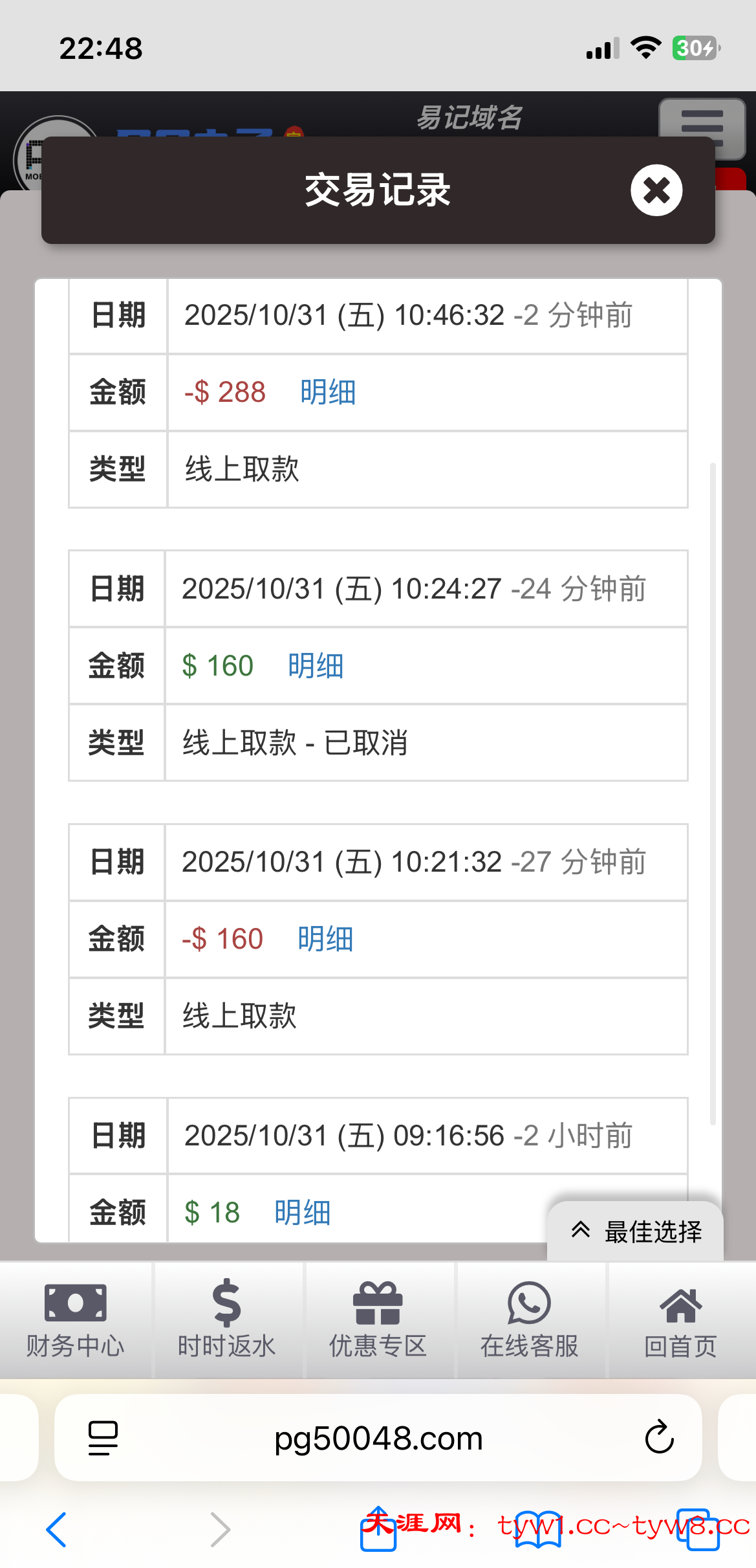Open 明细 for the $18 transaction

point(302,1212)
